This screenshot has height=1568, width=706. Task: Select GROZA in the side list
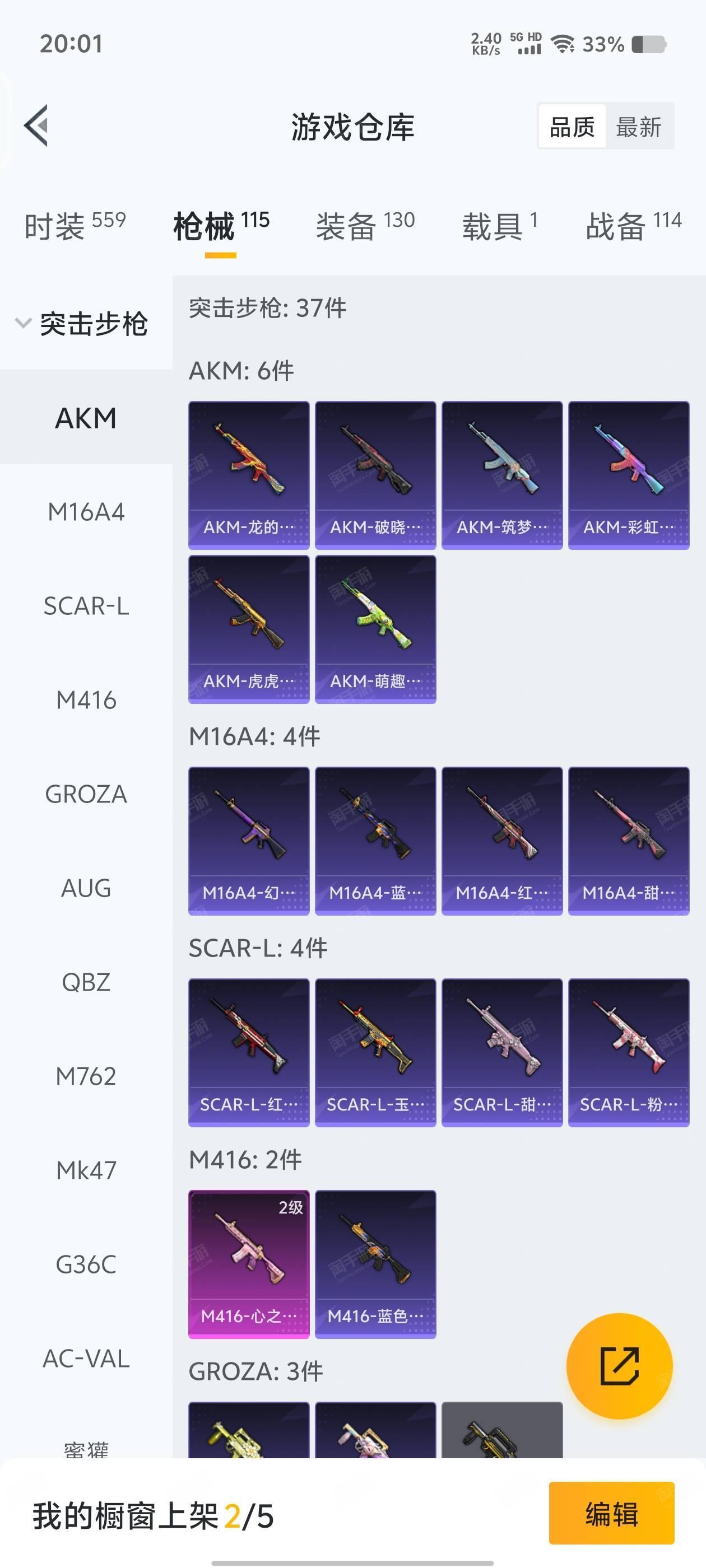[x=86, y=794]
